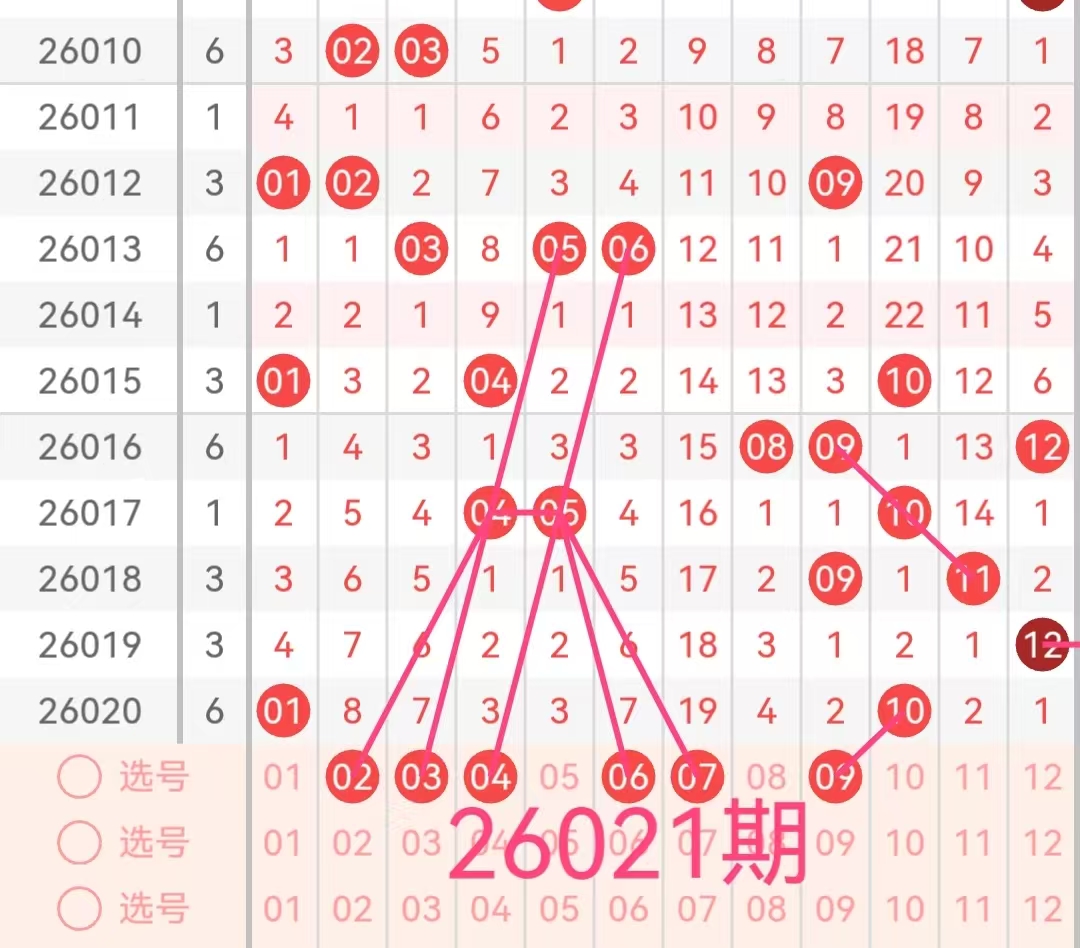Remove highlighted 06 from the number selection
The image size is (1080, 948).
pos(628,777)
